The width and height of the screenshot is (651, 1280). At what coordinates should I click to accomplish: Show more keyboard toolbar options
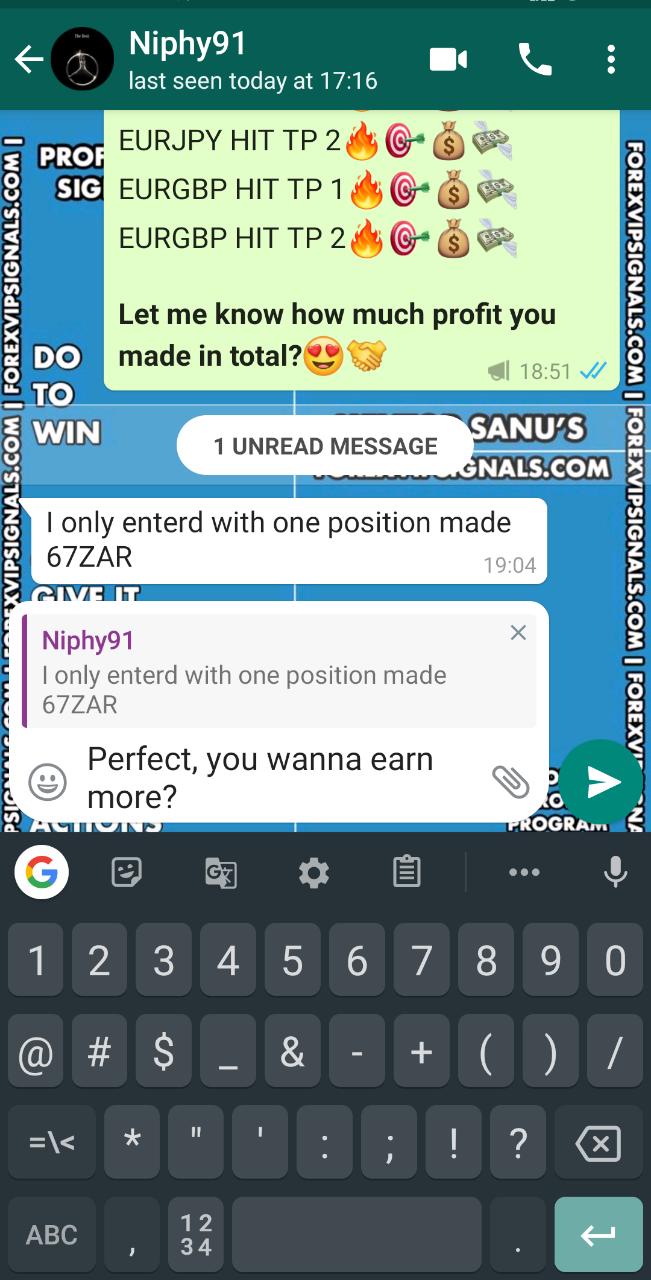pos(524,873)
